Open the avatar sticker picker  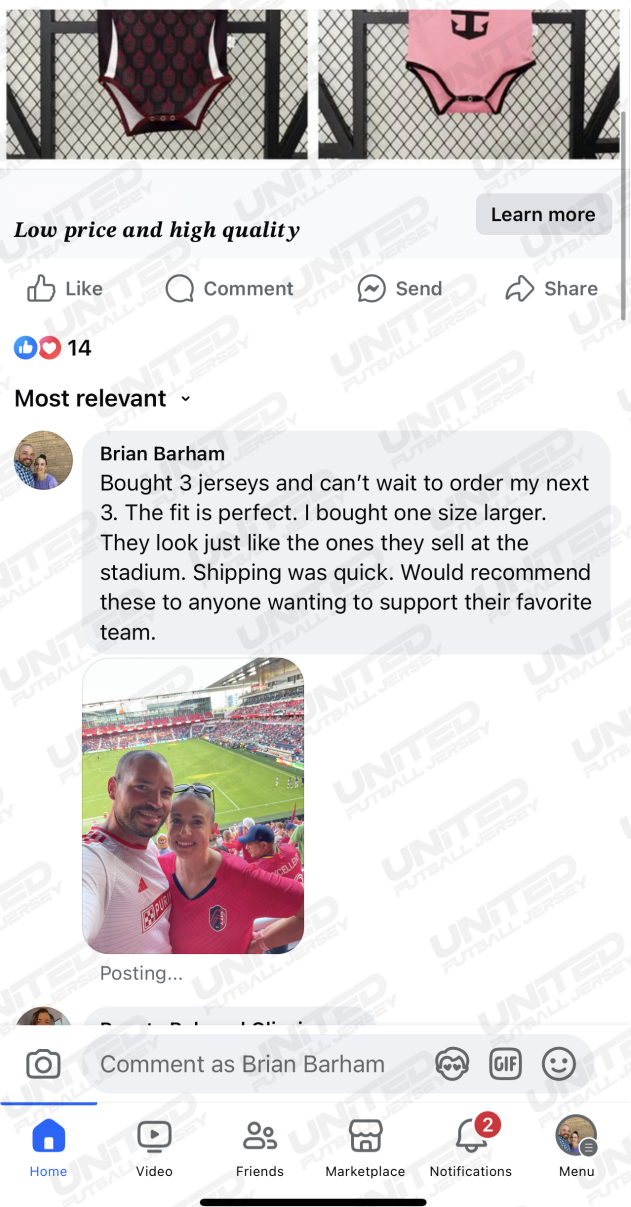452,1064
